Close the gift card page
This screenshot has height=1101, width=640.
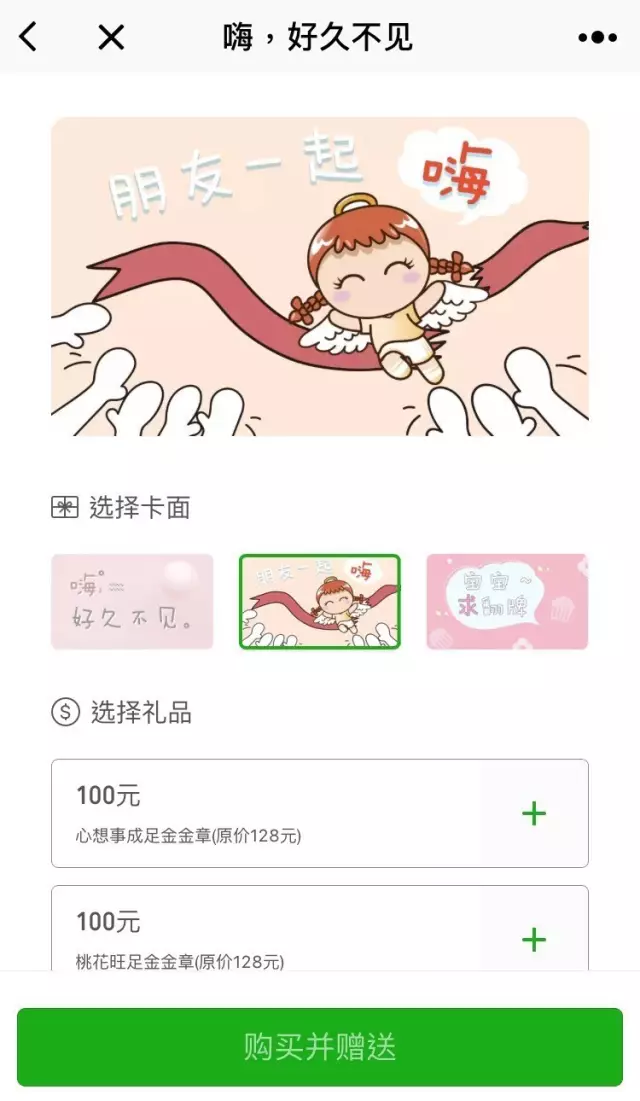111,37
